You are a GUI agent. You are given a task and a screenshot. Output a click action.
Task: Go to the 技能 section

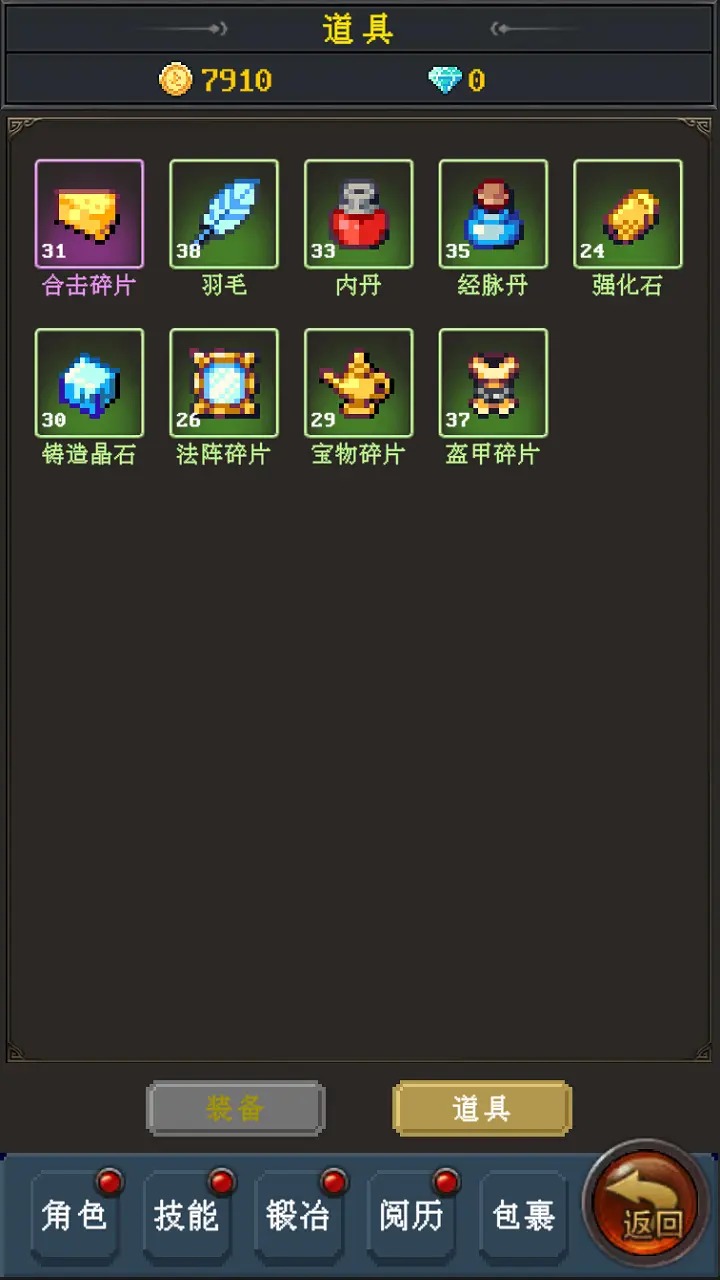[x=186, y=1216]
